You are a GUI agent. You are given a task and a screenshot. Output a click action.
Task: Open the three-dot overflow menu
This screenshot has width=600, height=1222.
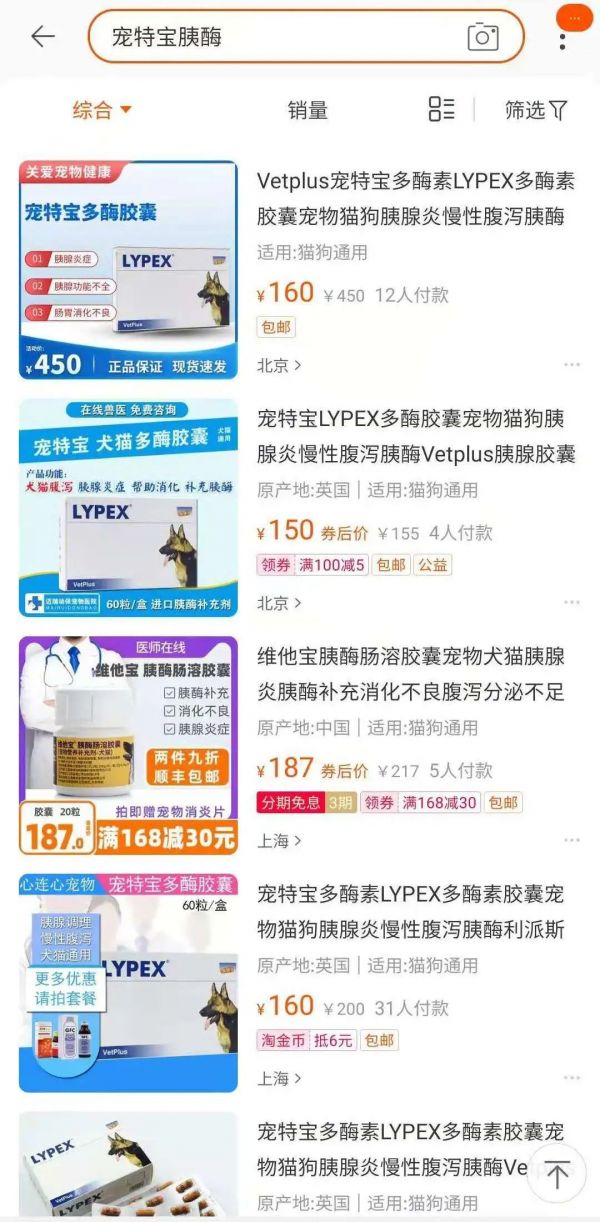coord(563,40)
